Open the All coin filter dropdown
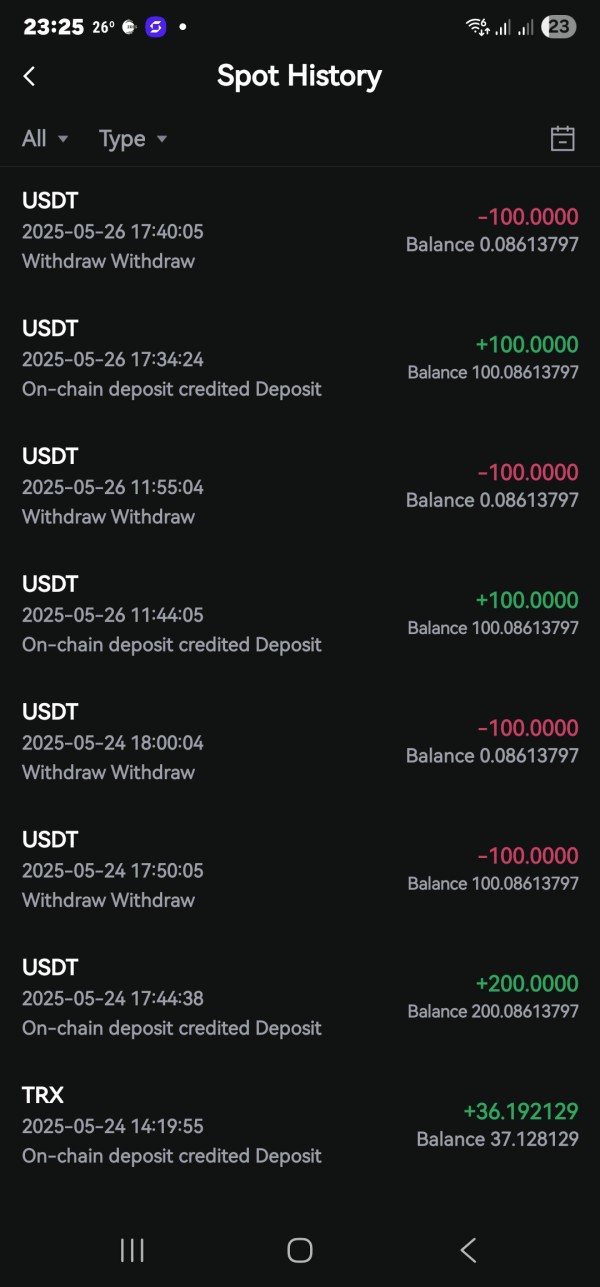Screen dimensions: 600x1287 tap(45, 139)
